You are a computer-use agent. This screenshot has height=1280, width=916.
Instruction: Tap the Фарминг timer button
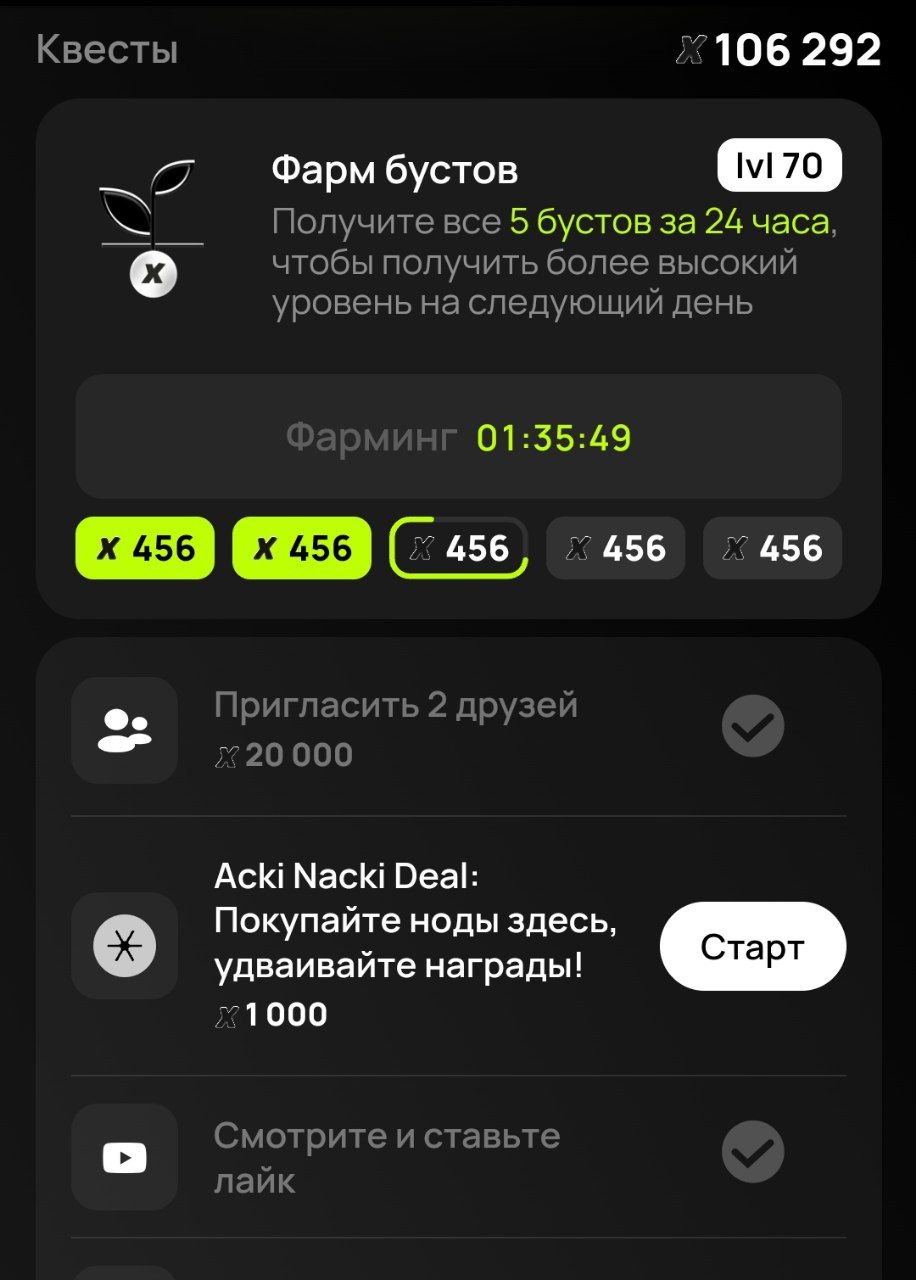(x=458, y=437)
